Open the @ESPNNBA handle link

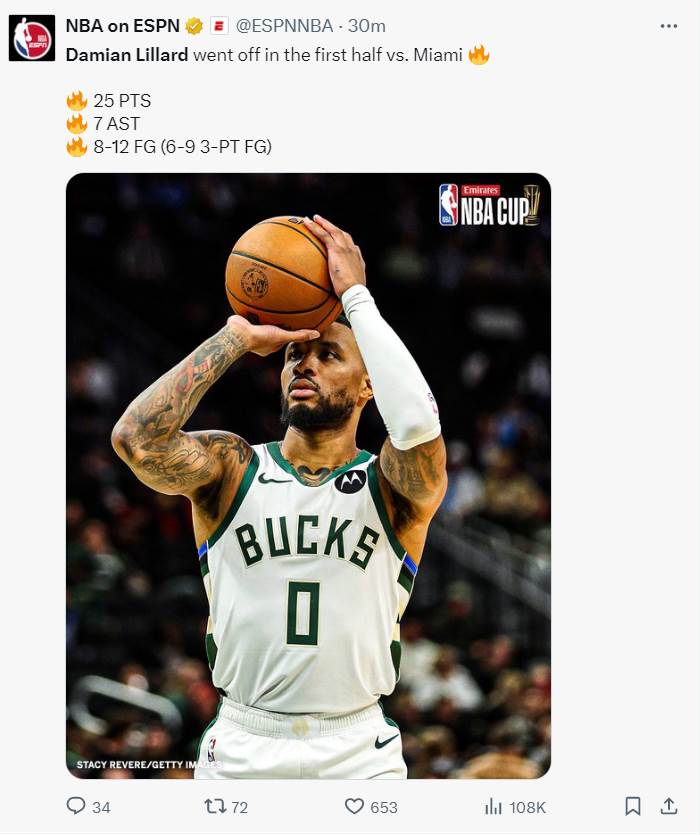pos(285,26)
